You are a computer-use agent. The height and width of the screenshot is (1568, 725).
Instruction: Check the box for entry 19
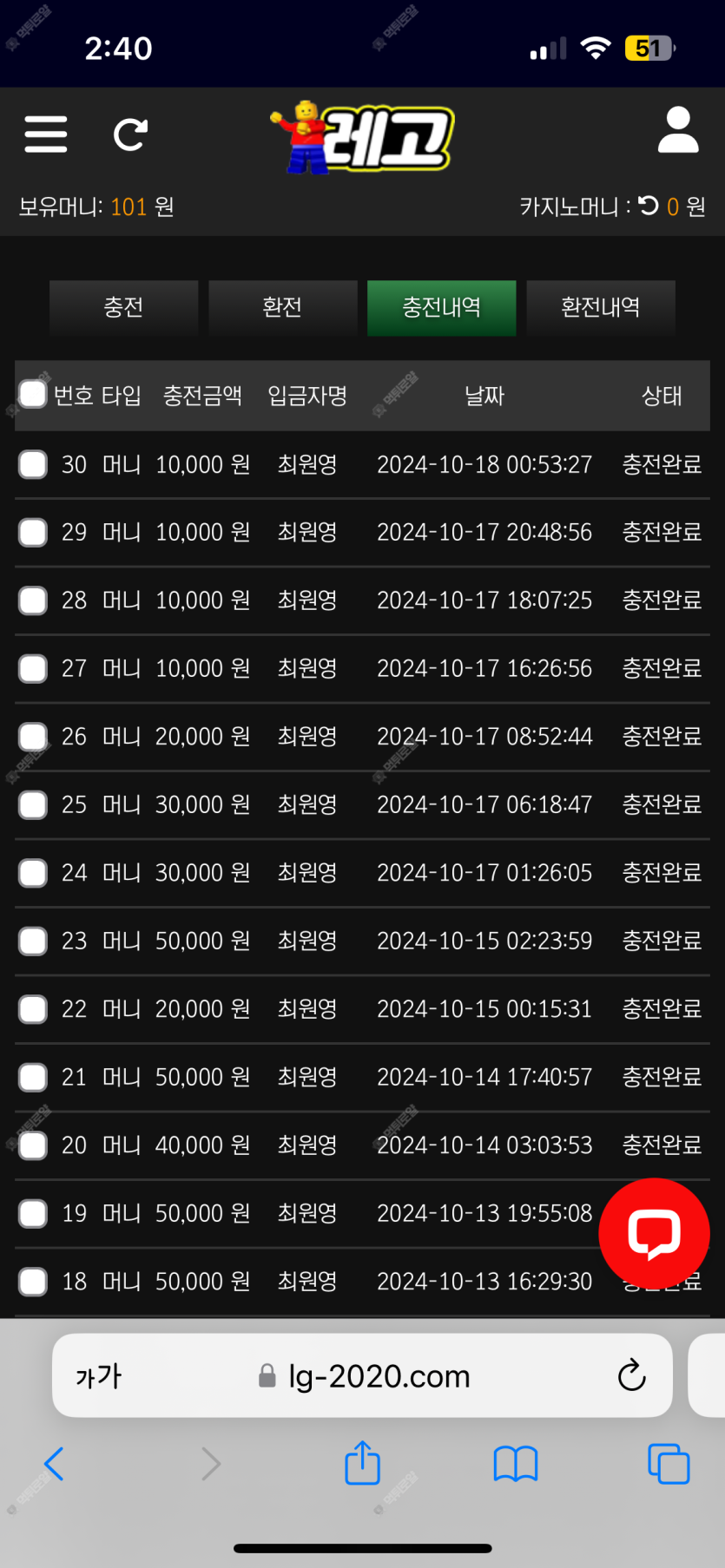point(33,1213)
